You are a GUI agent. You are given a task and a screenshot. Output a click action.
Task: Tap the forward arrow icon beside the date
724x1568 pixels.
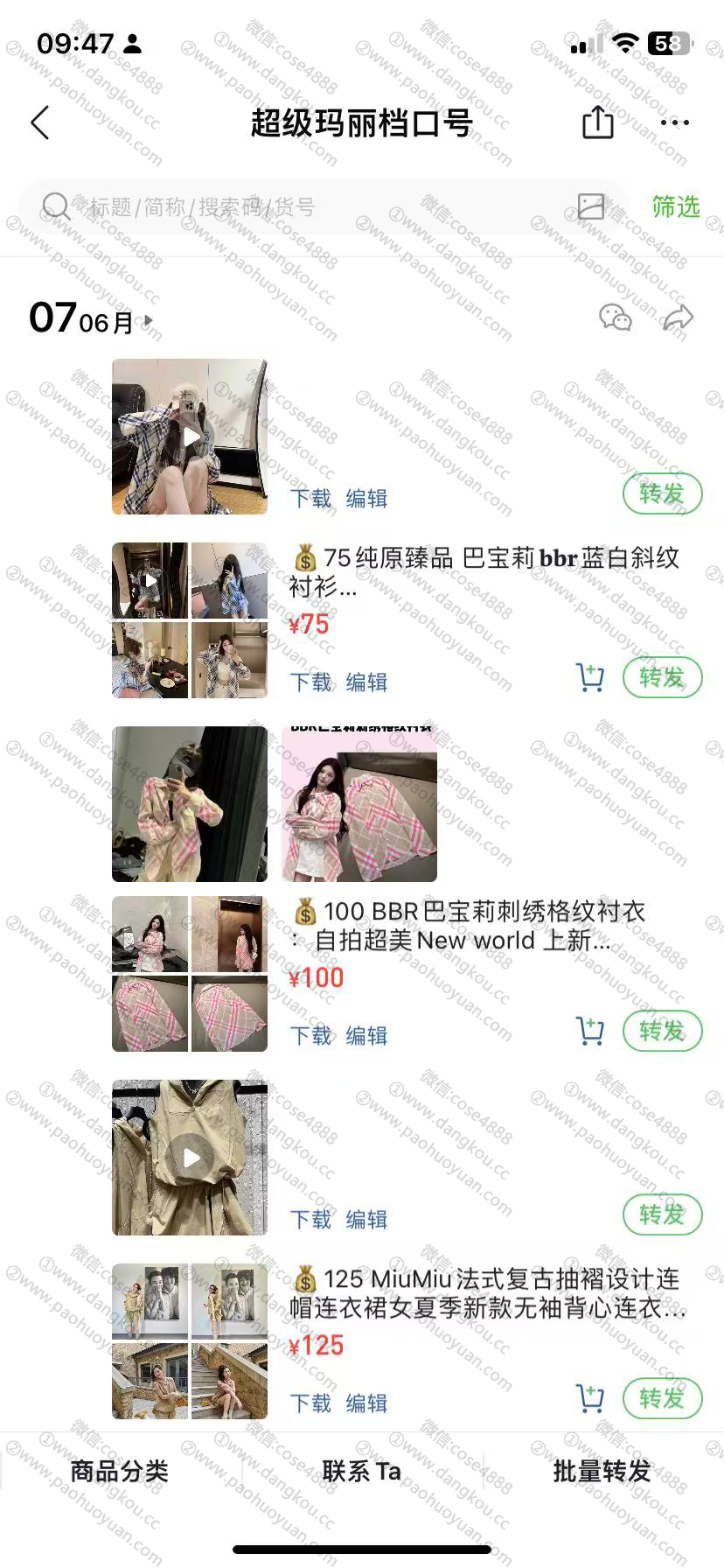click(678, 318)
